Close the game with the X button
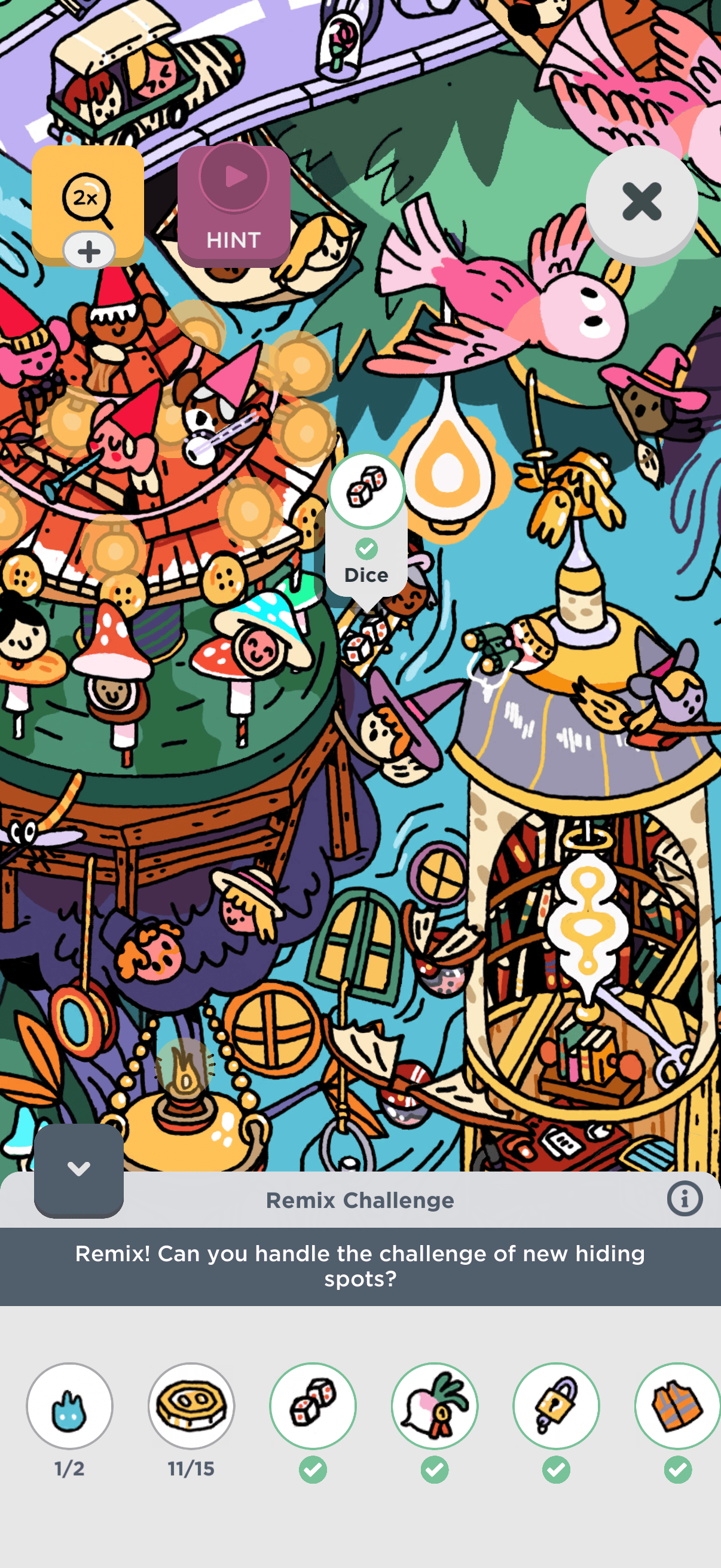The image size is (721, 1568). point(641,202)
